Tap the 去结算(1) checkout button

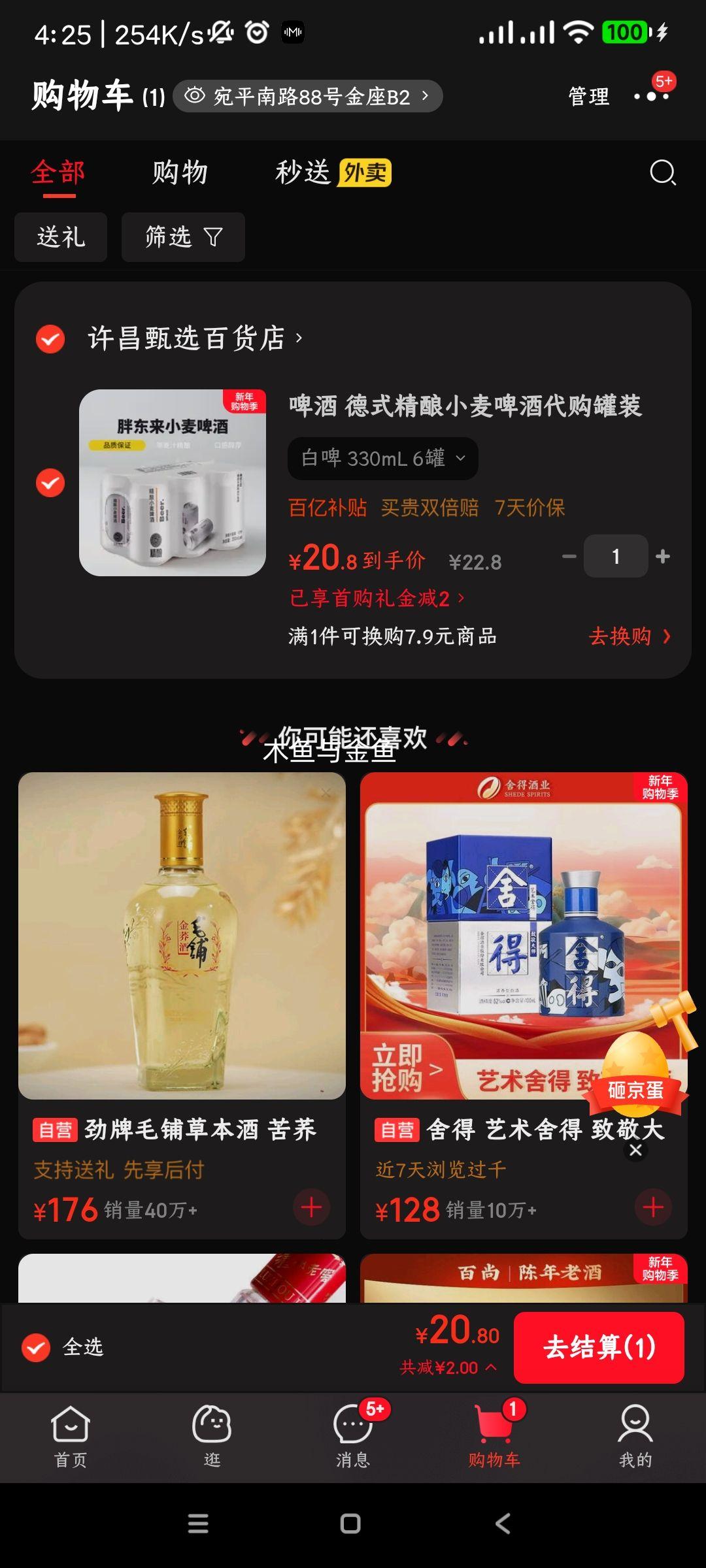click(599, 1348)
